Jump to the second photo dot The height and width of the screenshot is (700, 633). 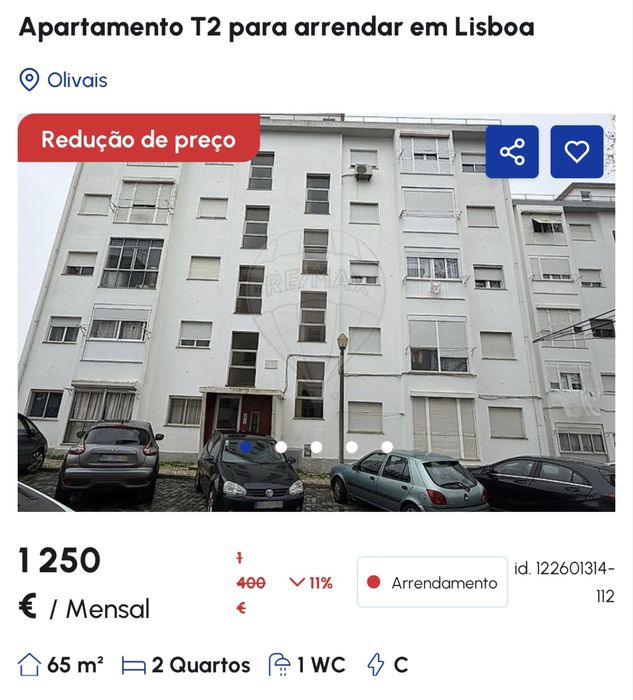point(281,447)
